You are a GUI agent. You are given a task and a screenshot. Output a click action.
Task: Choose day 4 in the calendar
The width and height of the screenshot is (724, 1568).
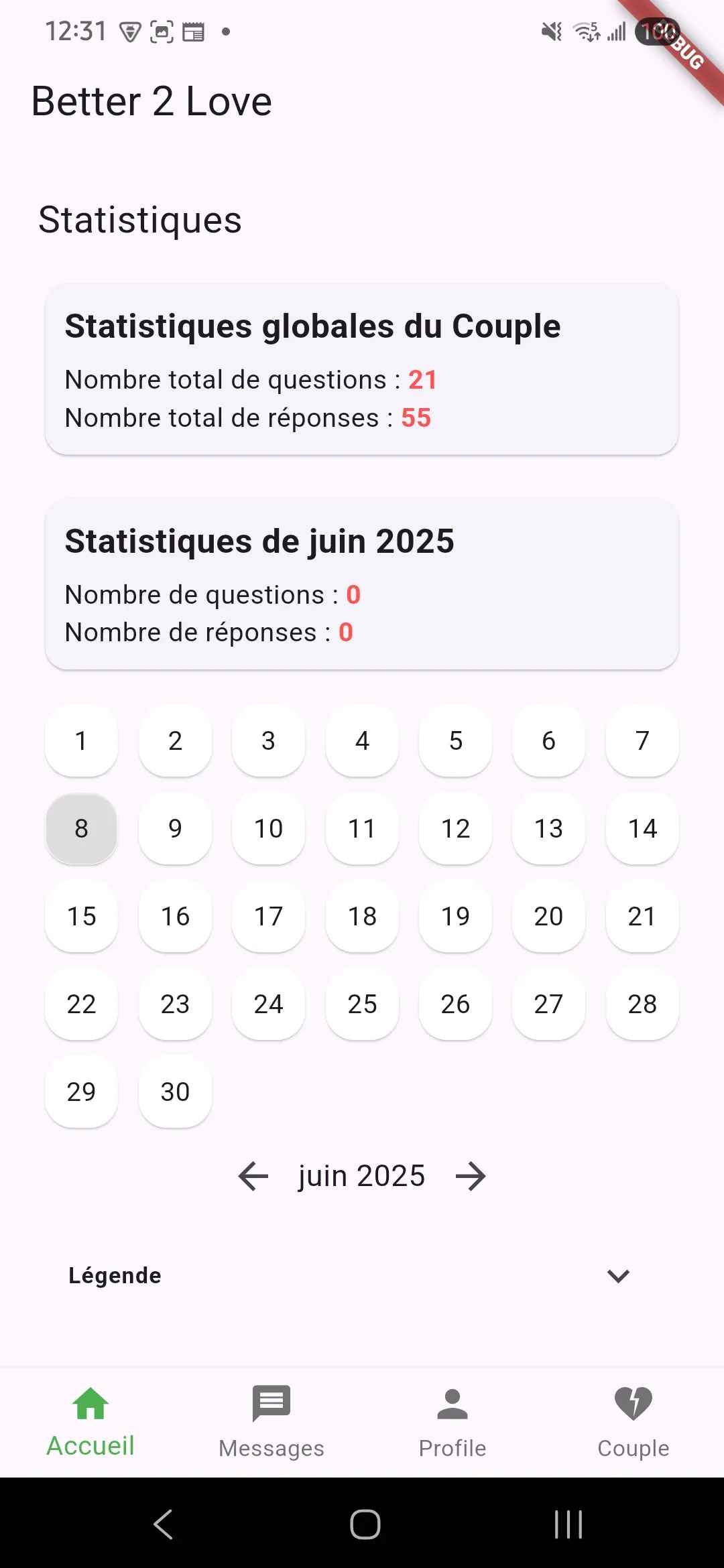click(x=362, y=741)
